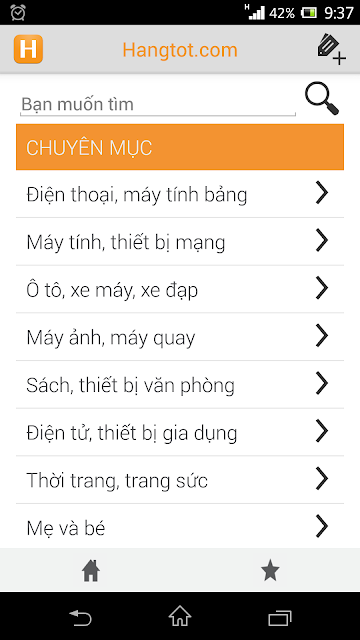Image resolution: width=360 pixels, height=640 pixels.
Task: Open the recent apps system button
Action: click(280, 618)
